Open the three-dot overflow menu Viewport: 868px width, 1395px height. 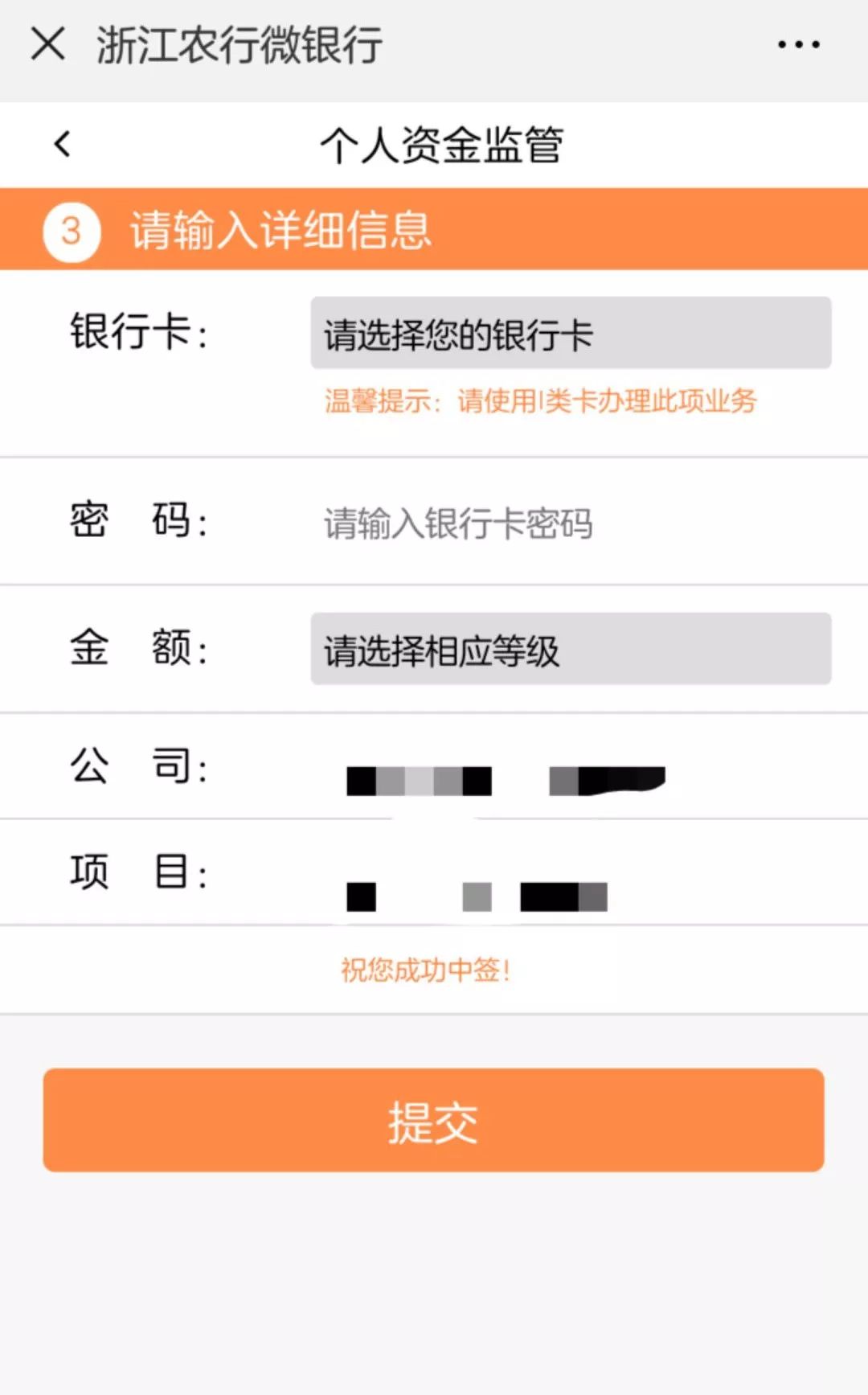click(x=798, y=45)
